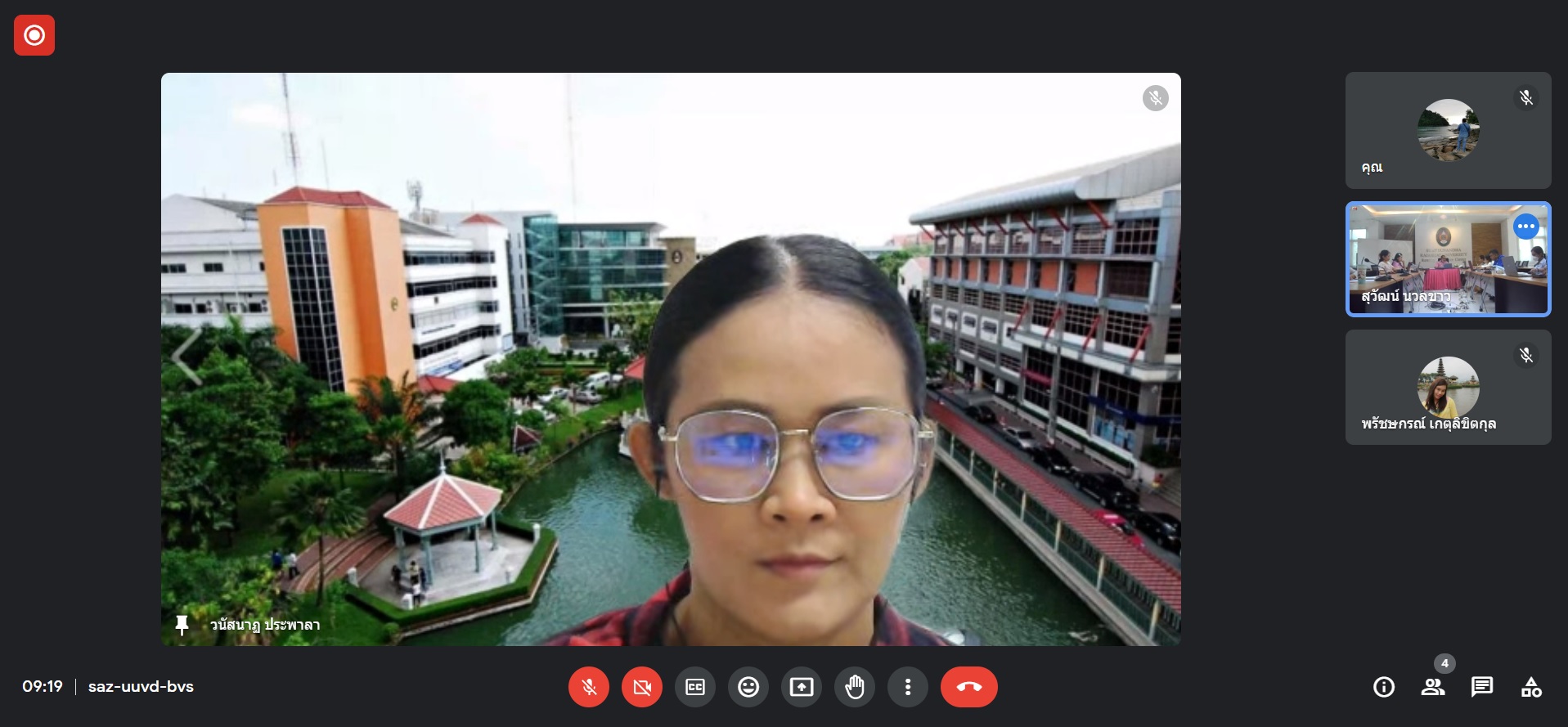The width and height of the screenshot is (1568, 727).
Task: Raise your hand
Action: coord(855,687)
